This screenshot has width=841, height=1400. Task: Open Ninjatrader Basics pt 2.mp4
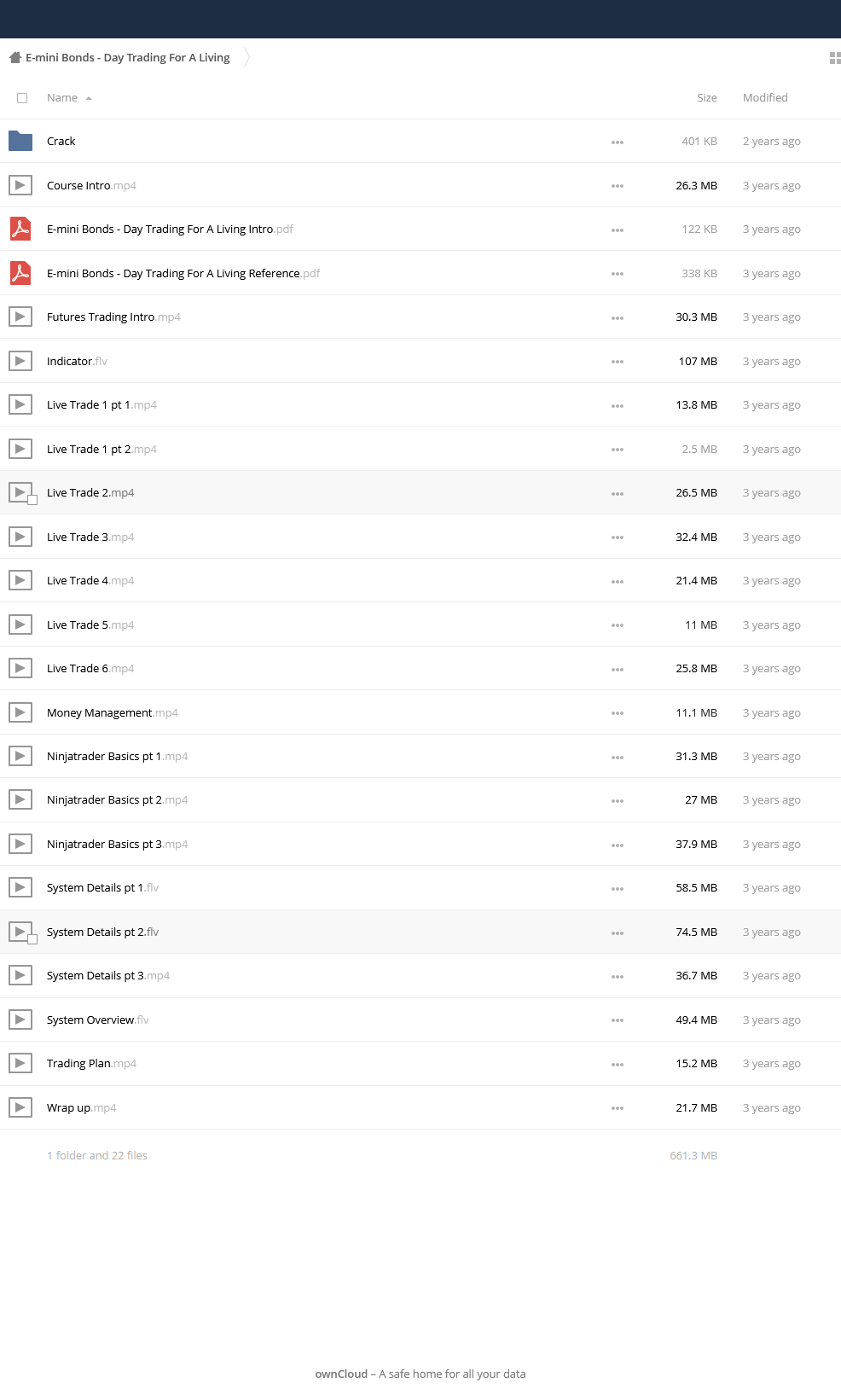[x=117, y=800]
